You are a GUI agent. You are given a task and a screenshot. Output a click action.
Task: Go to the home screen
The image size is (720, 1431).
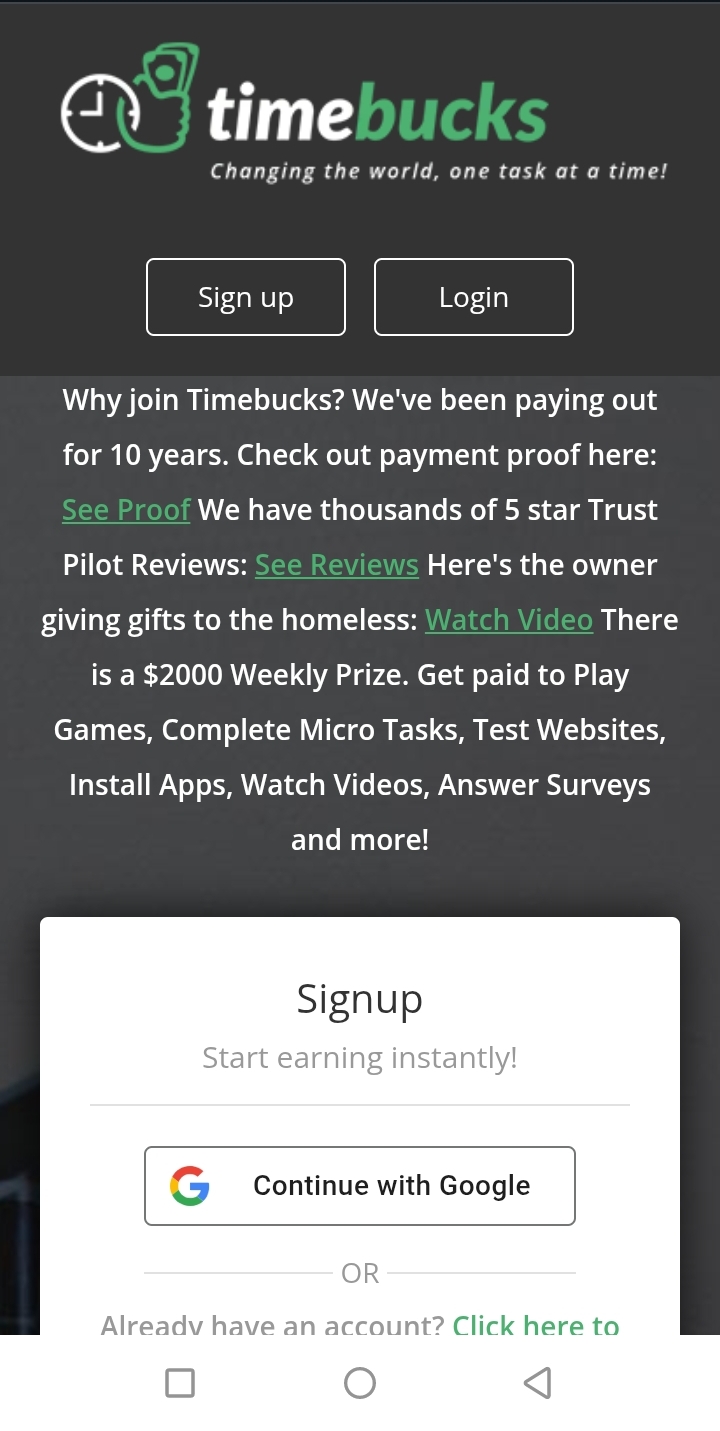coord(360,1383)
